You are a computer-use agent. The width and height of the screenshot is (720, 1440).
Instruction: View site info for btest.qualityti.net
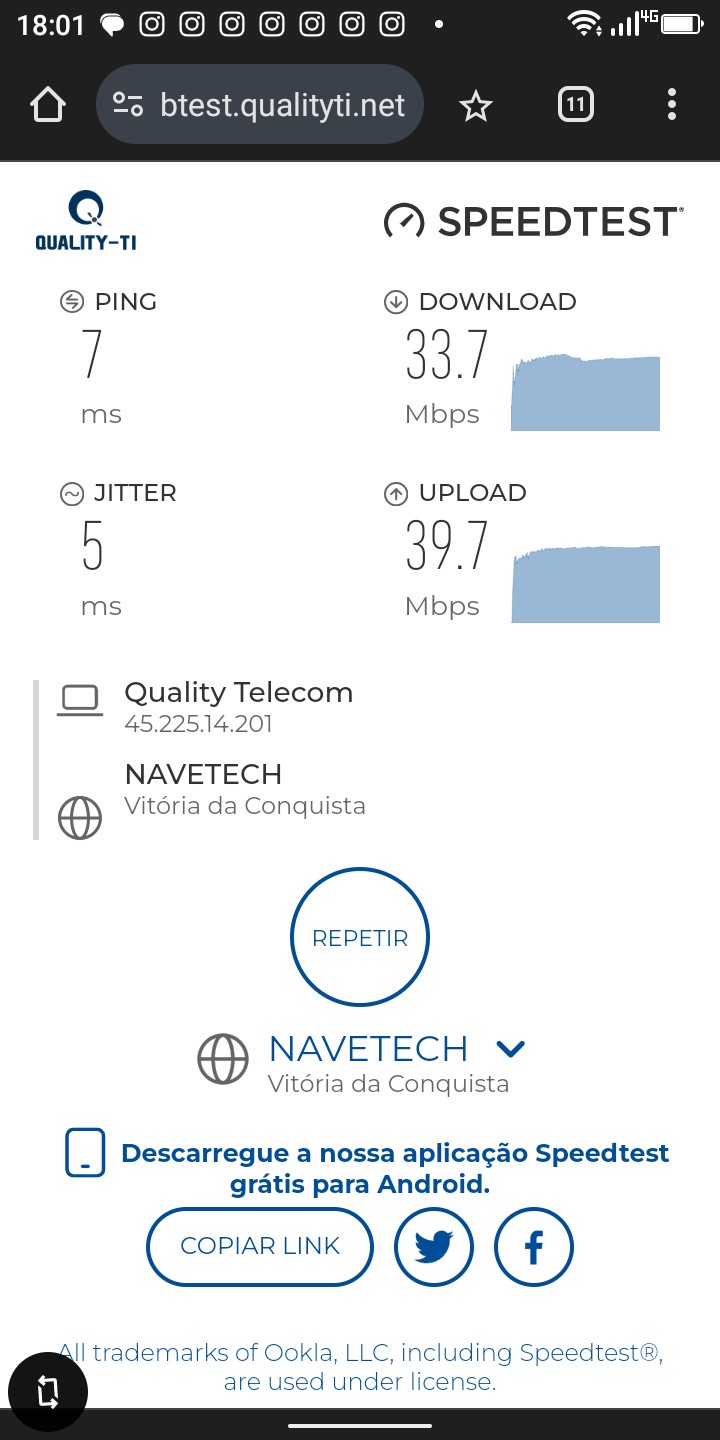coord(128,105)
